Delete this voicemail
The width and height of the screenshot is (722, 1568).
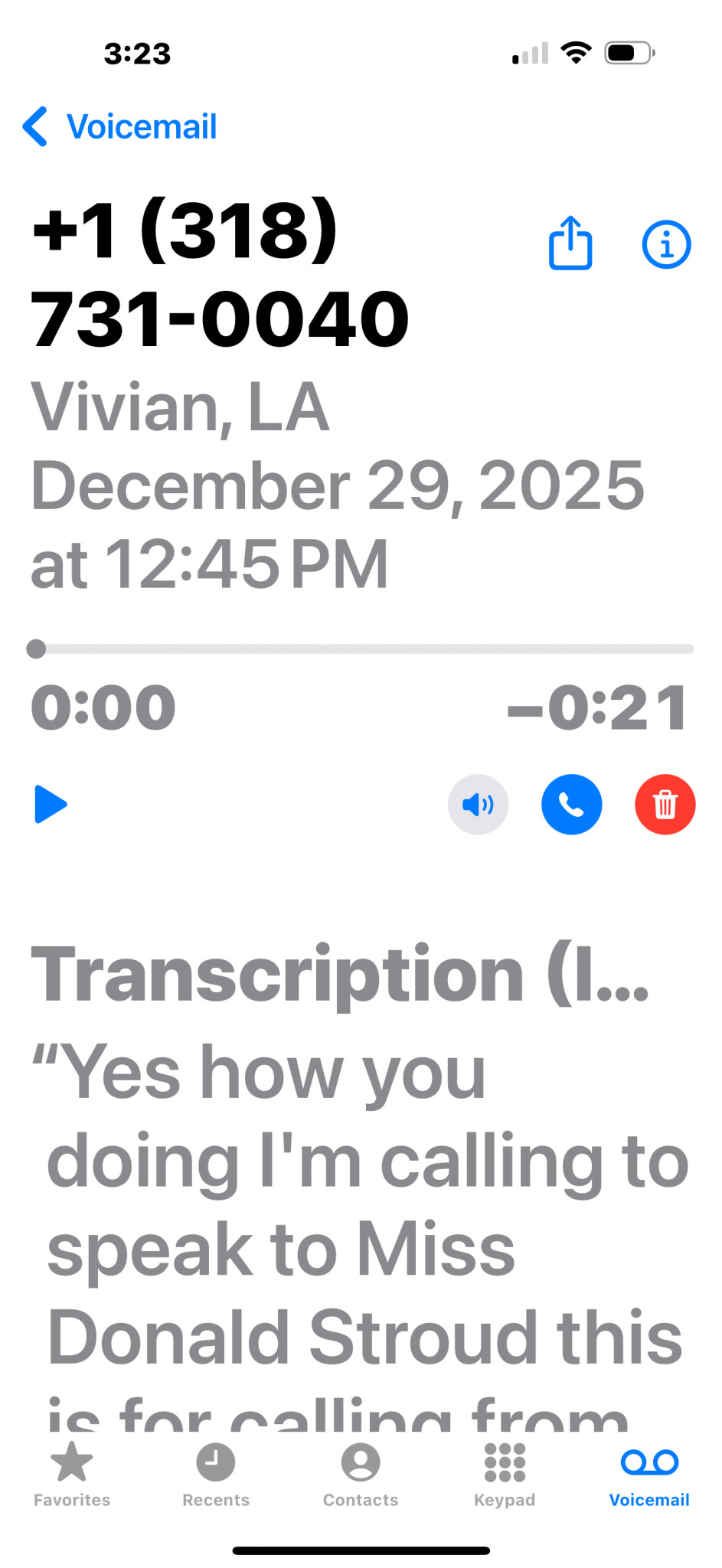(665, 805)
